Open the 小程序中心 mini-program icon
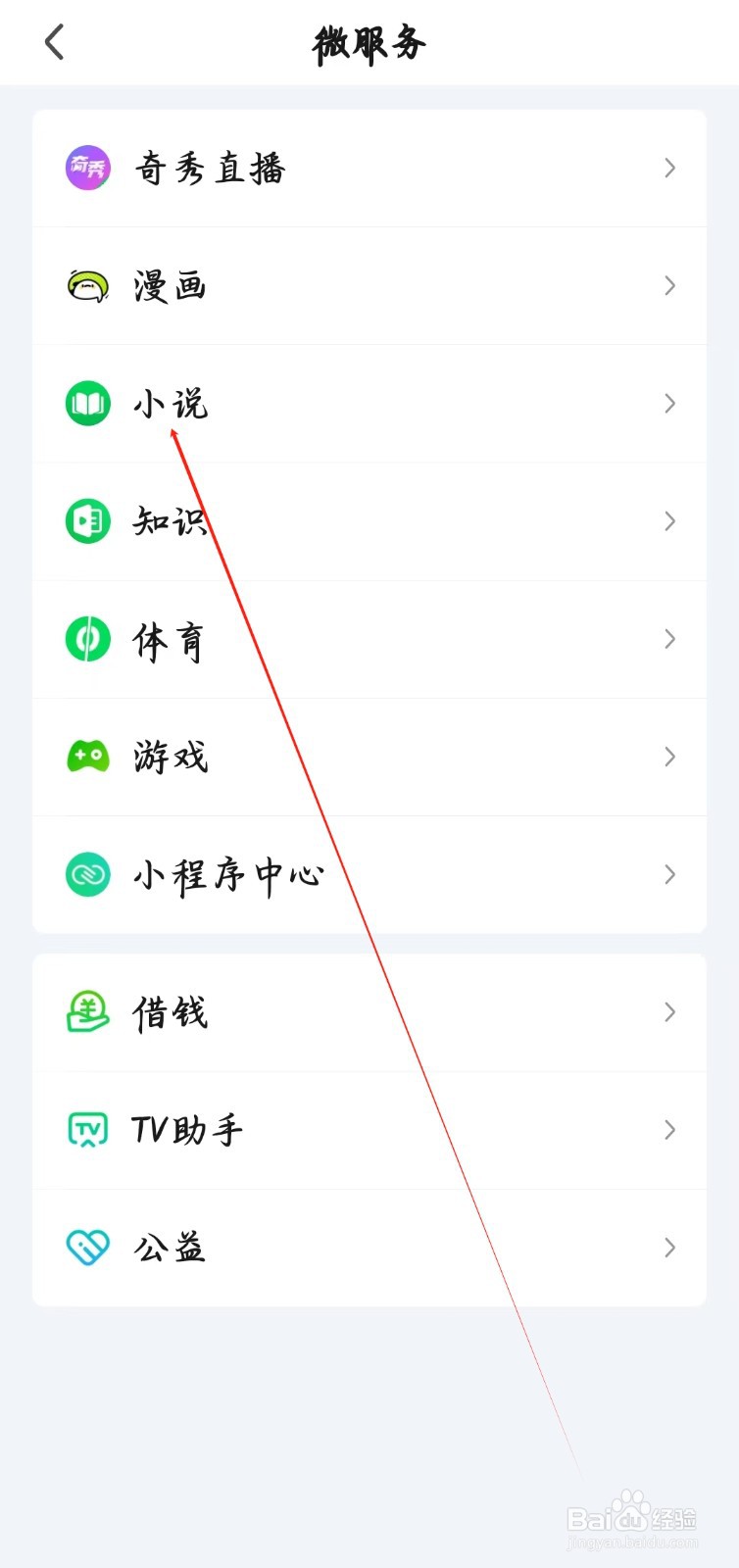 (87, 874)
